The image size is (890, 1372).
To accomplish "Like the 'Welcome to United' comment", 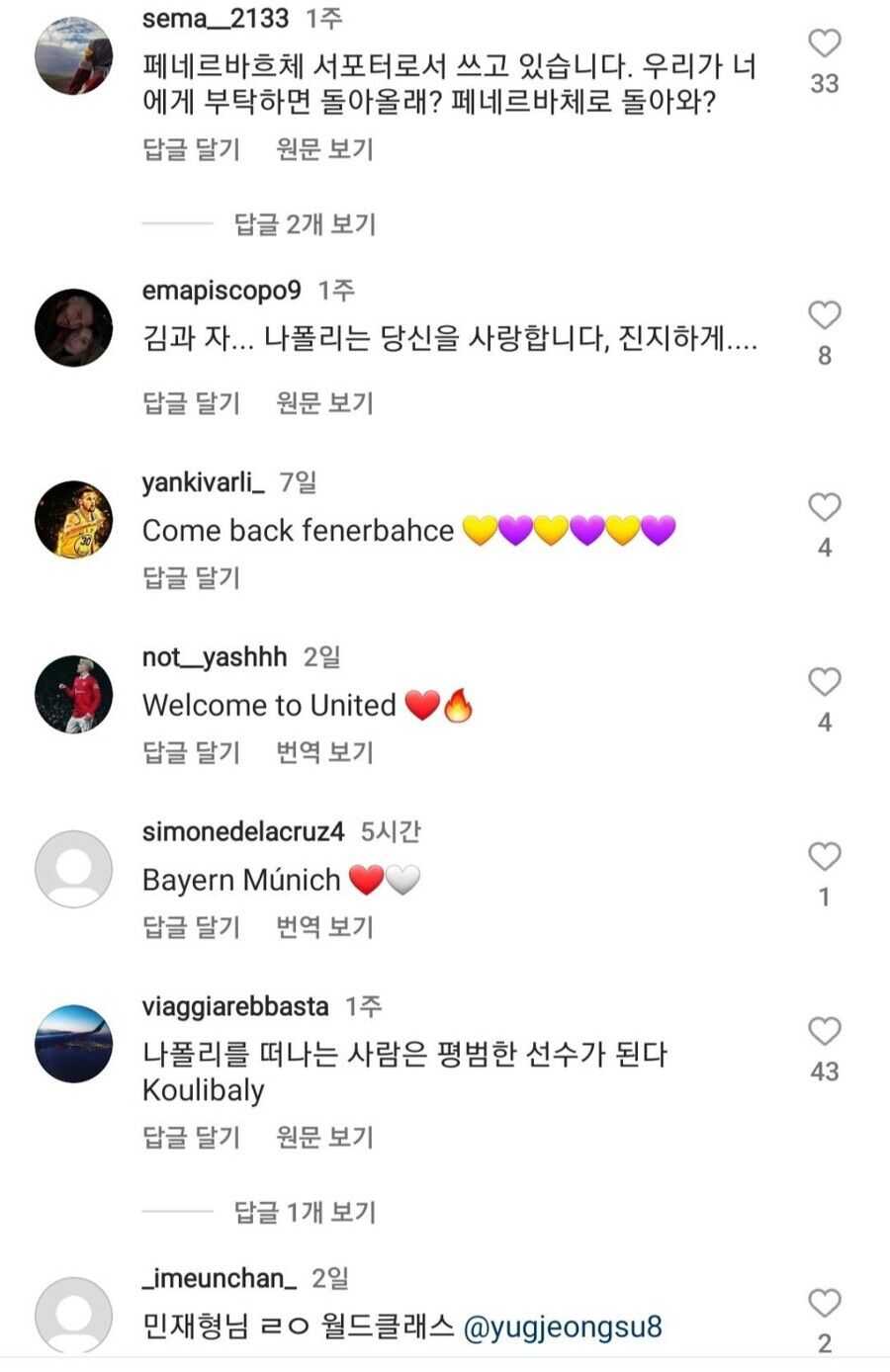I will 824,682.
